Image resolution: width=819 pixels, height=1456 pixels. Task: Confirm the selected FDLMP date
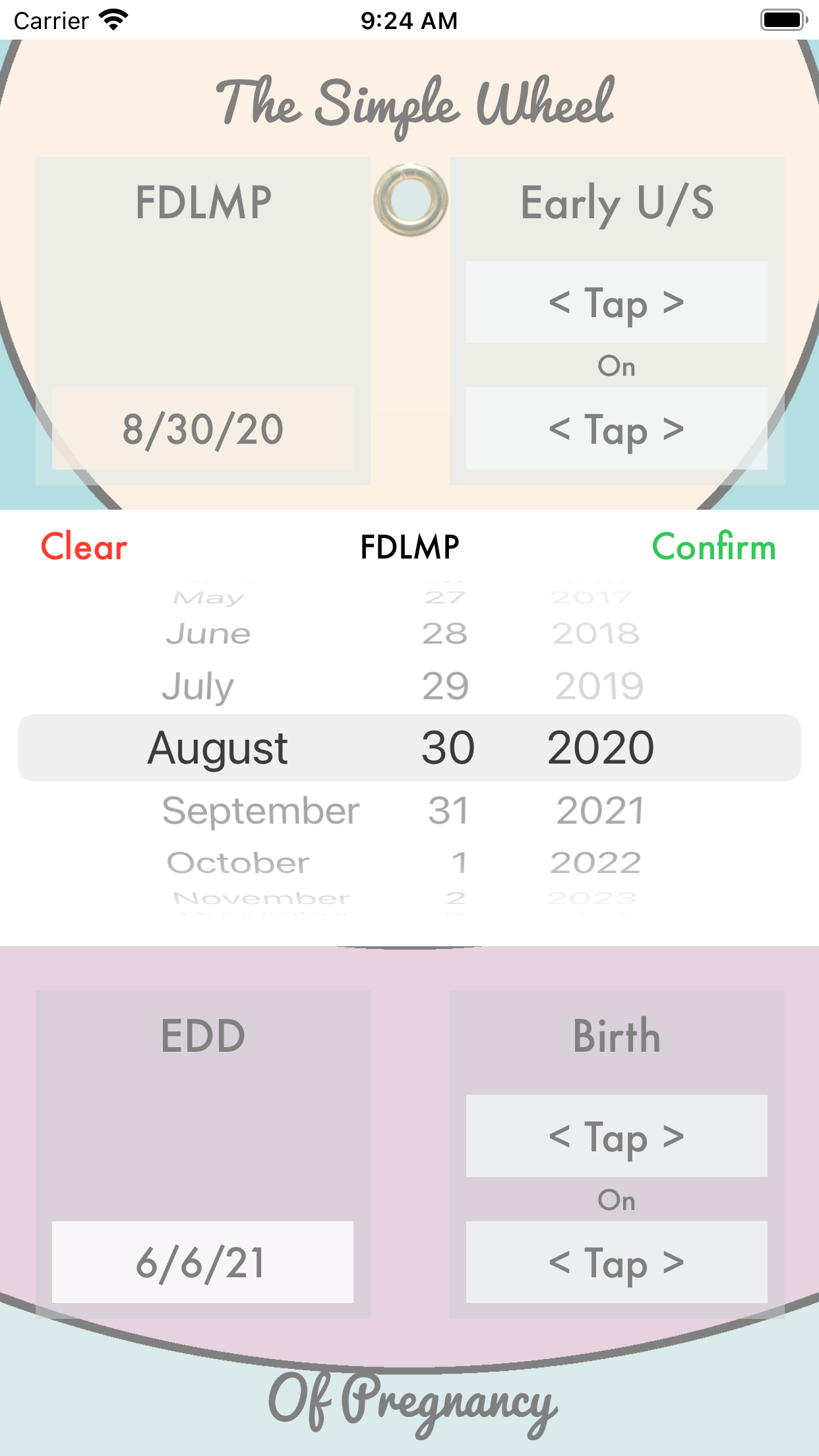(713, 547)
